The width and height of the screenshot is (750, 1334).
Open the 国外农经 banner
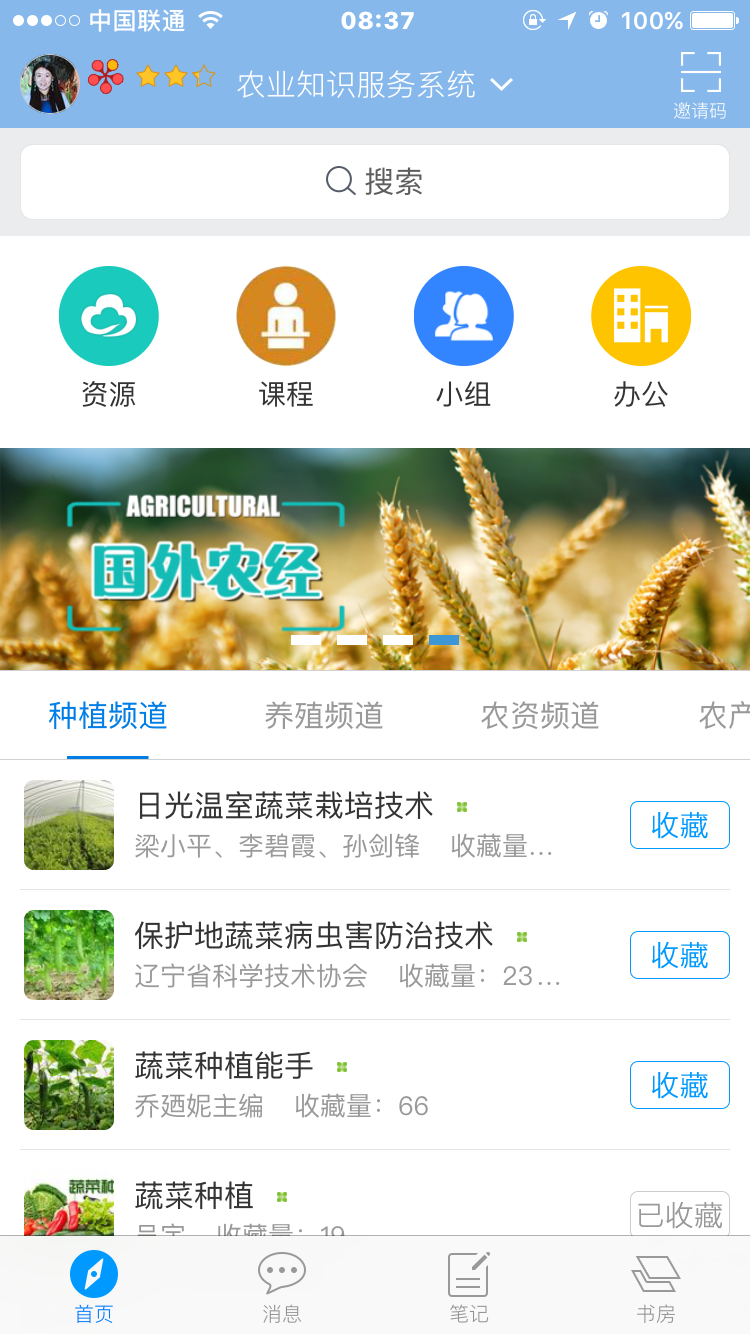(375, 558)
